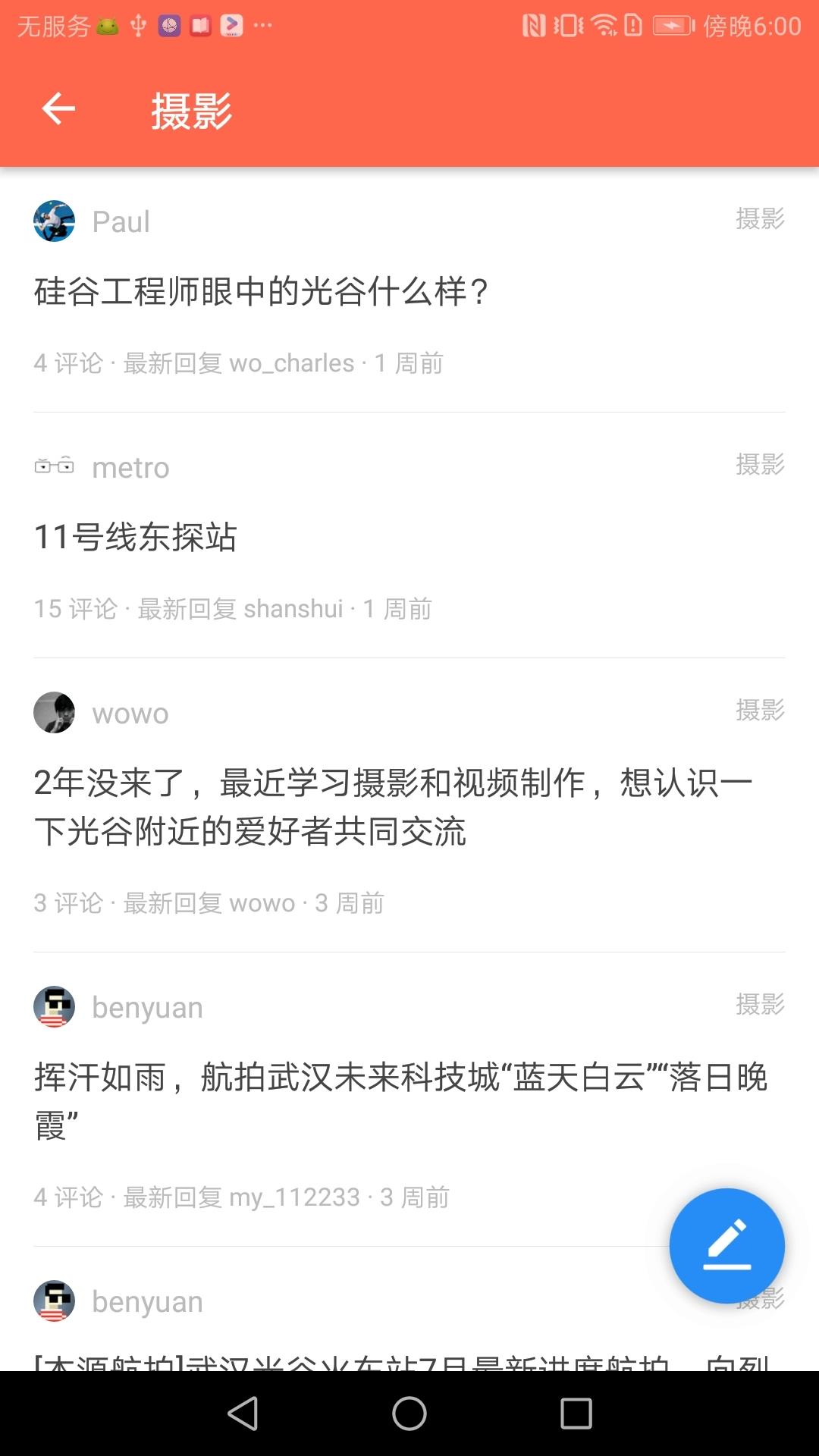
Task: View metro's profile avatar
Action: [x=55, y=466]
